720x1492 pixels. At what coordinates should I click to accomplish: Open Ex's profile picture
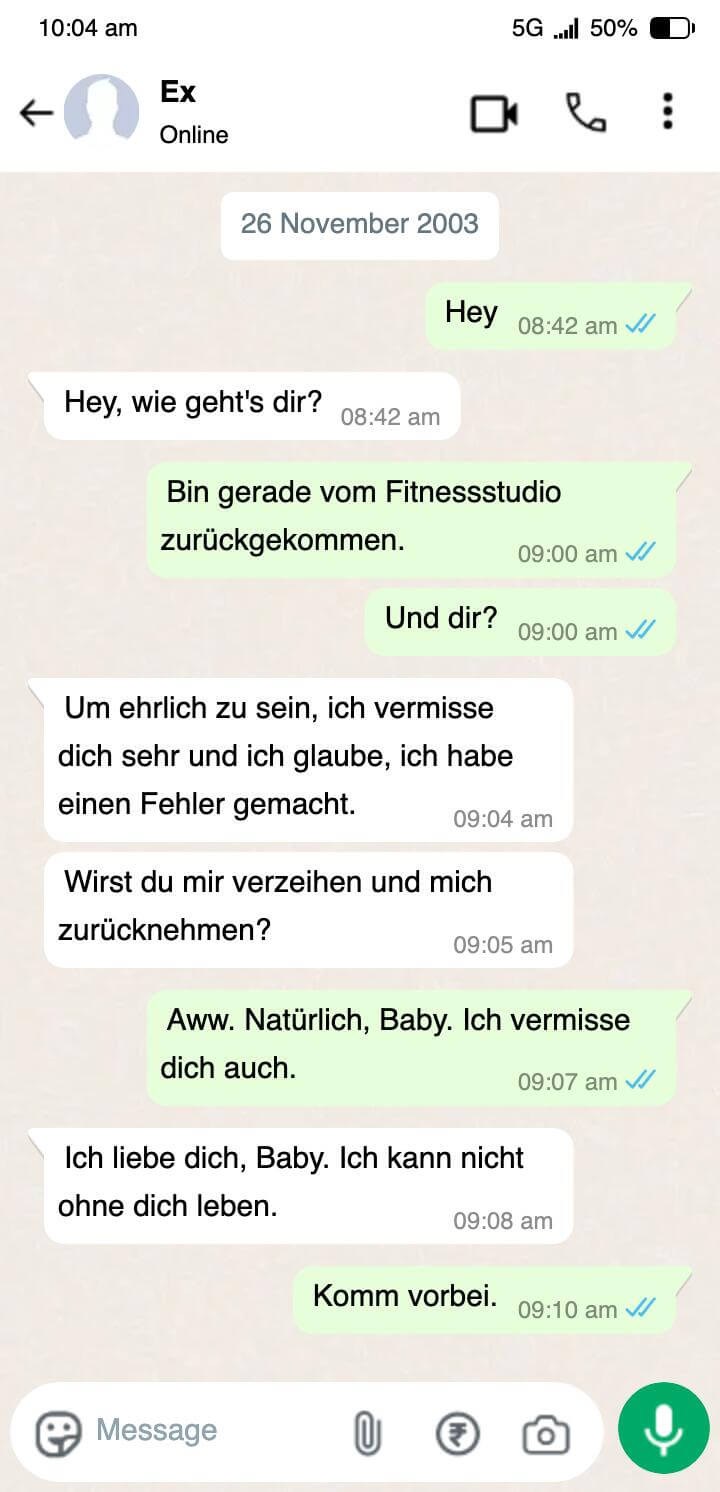(101, 111)
